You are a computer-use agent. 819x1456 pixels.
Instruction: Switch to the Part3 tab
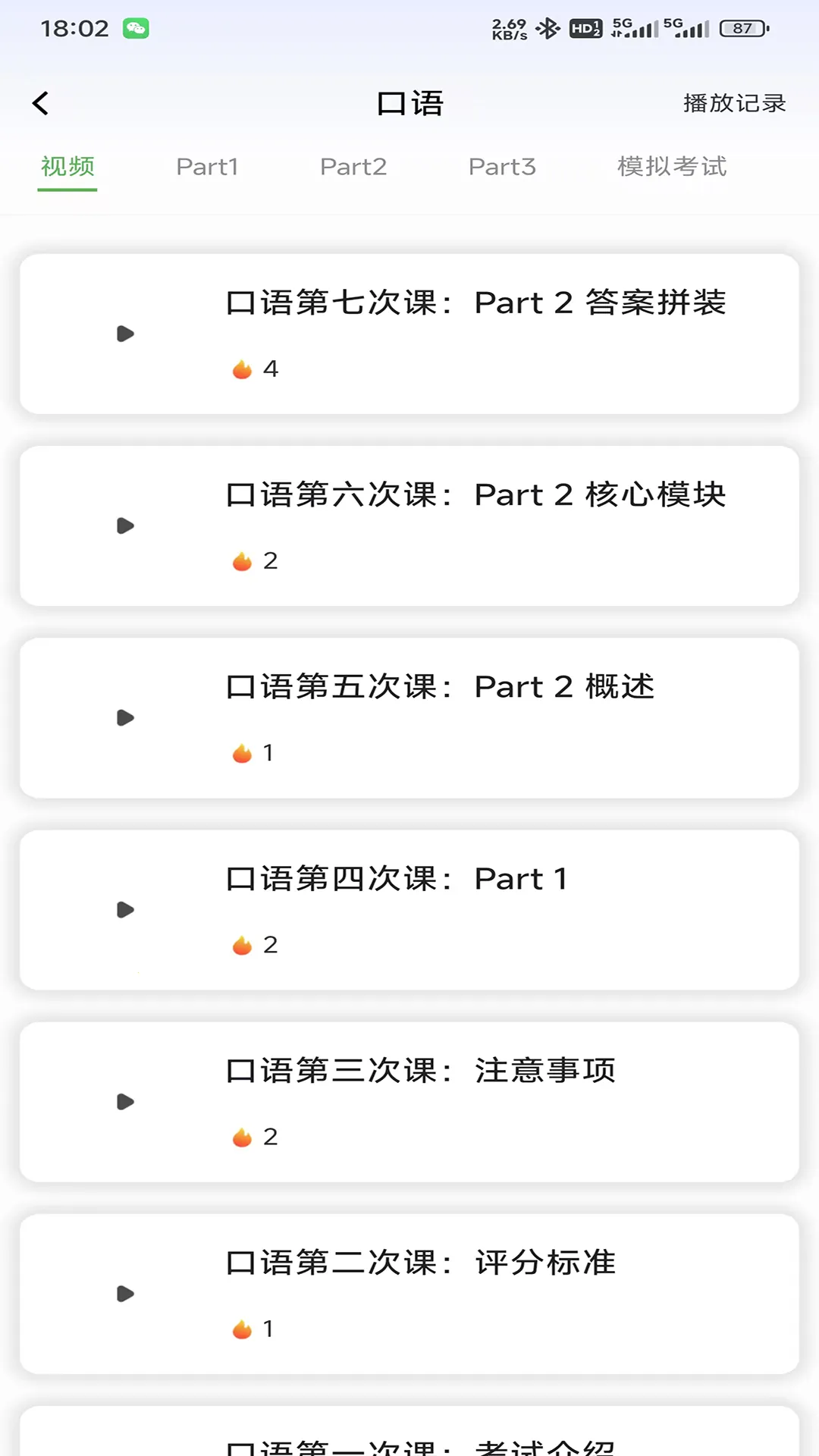(502, 167)
